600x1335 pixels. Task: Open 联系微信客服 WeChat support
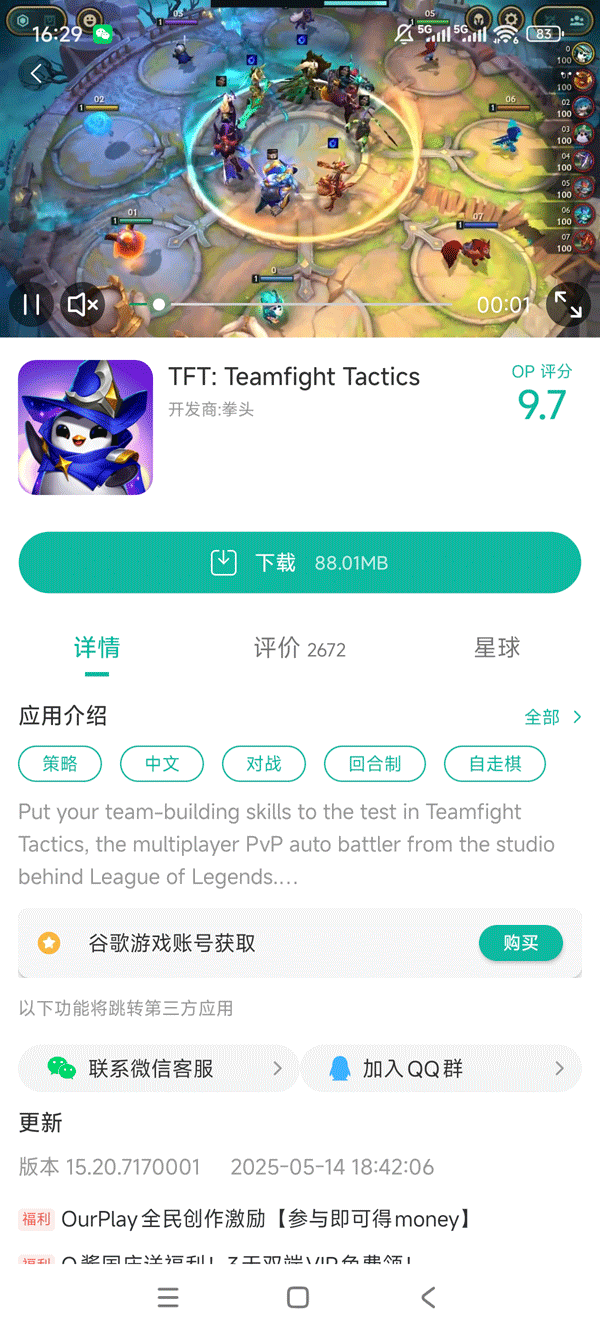[158, 1068]
